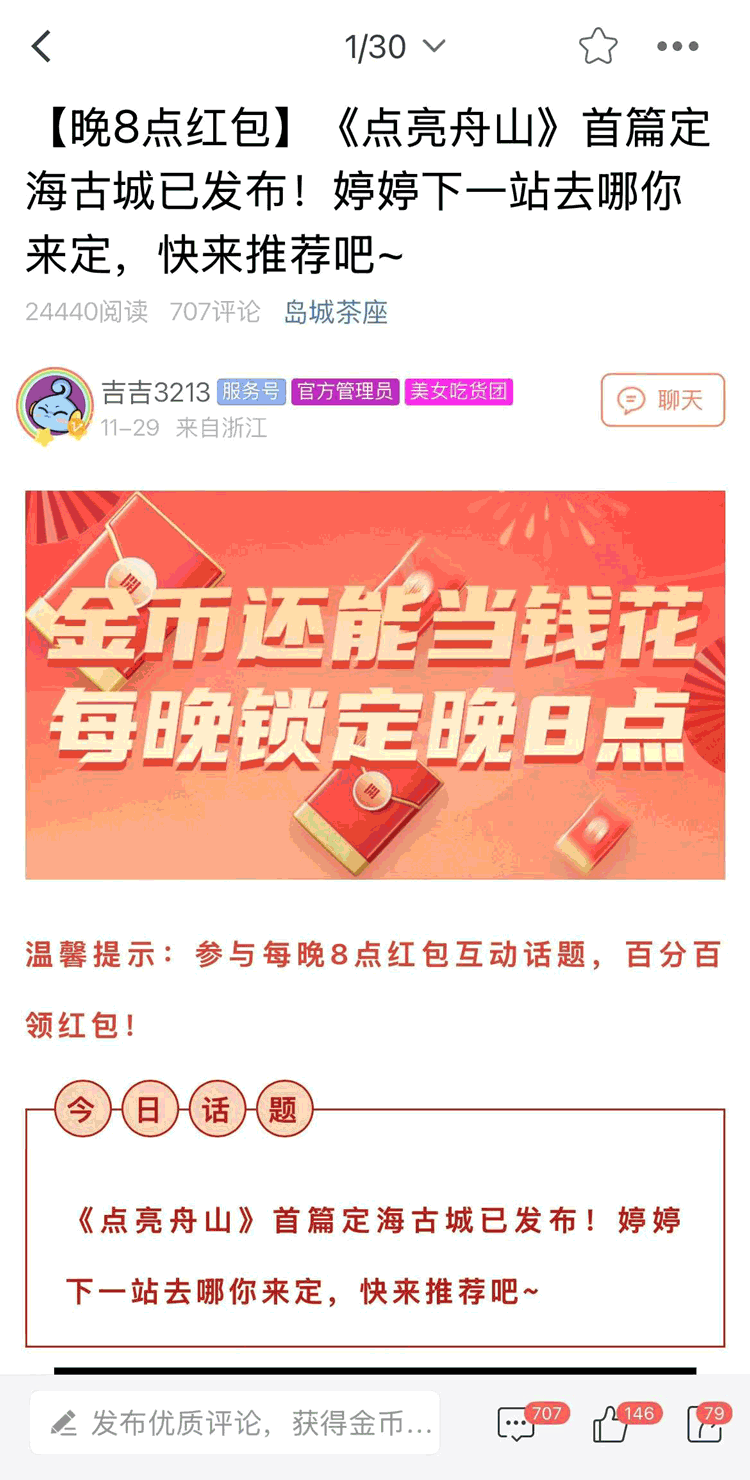Open the three-dot overflow menu
The image size is (750, 1480).
tap(677, 47)
